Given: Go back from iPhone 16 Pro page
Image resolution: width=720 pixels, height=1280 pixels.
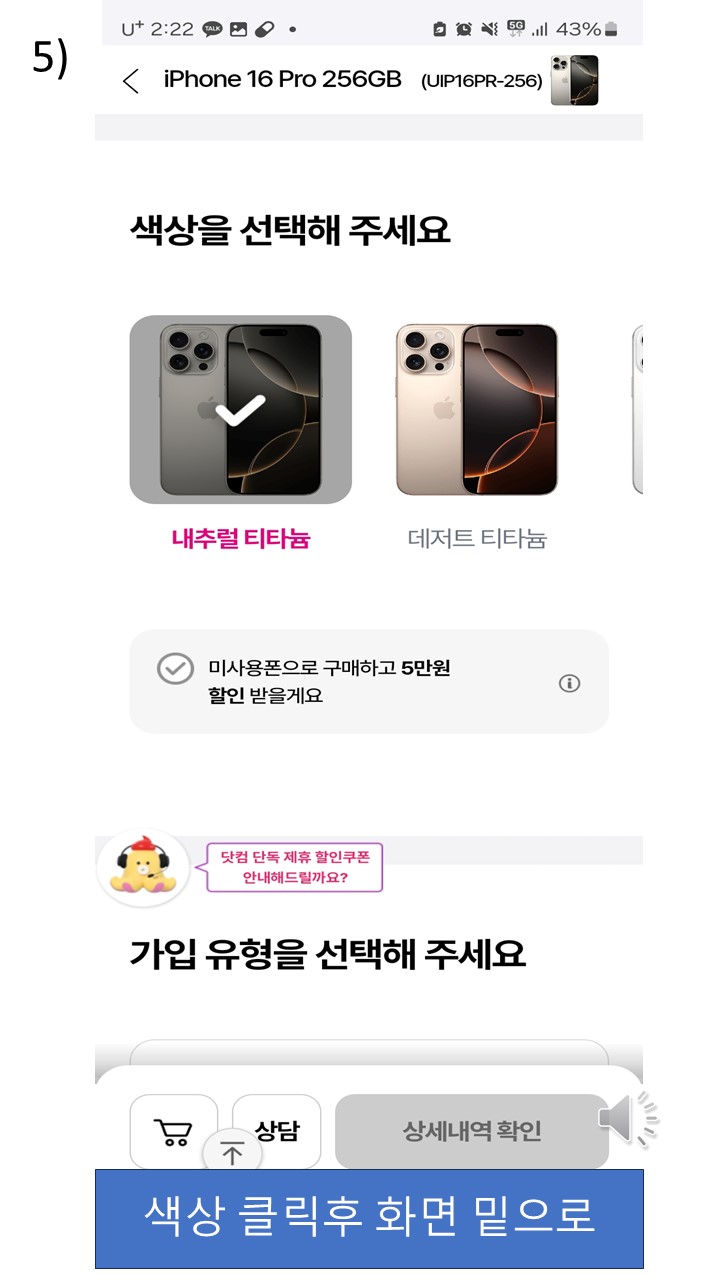Looking at the screenshot, I should point(131,81).
